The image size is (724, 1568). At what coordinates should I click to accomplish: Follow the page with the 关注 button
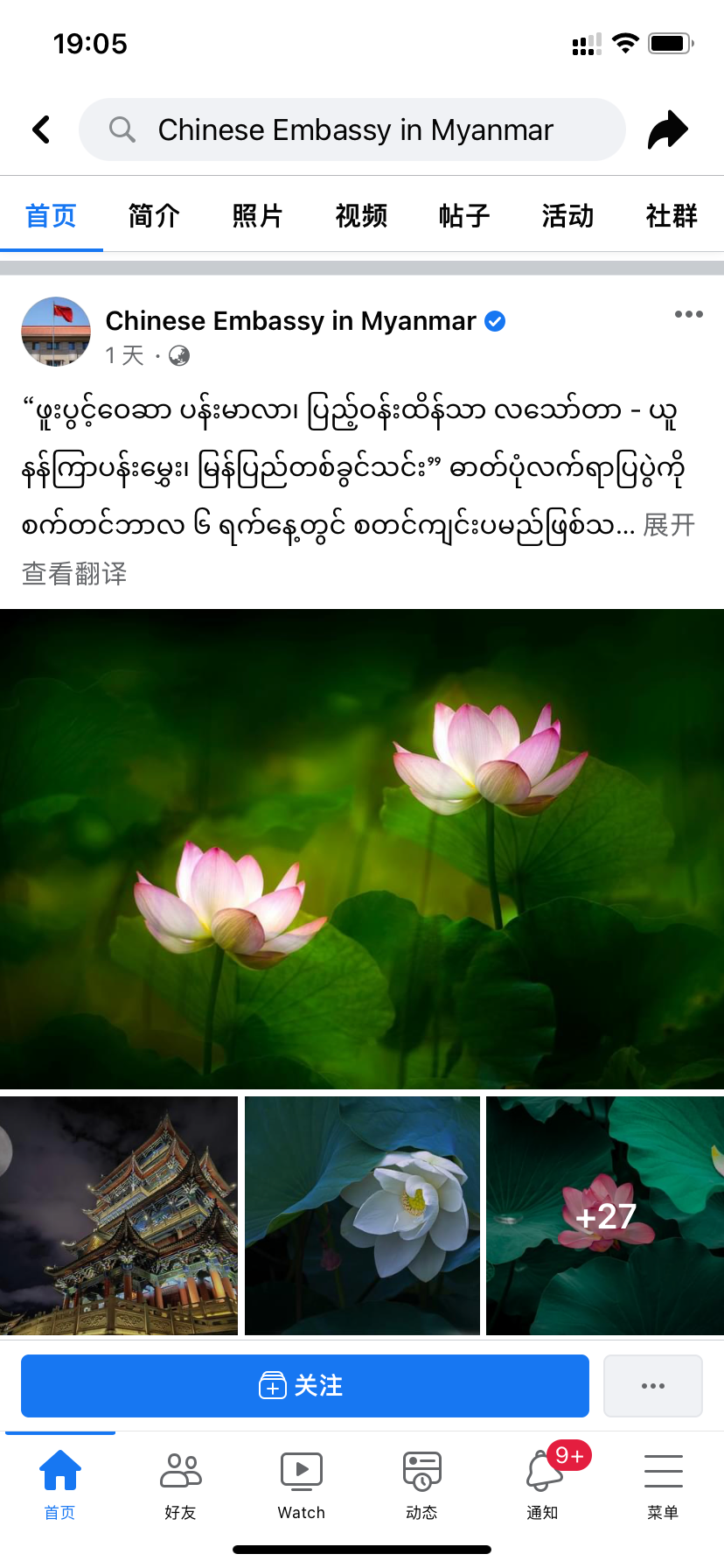coord(304,1386)
